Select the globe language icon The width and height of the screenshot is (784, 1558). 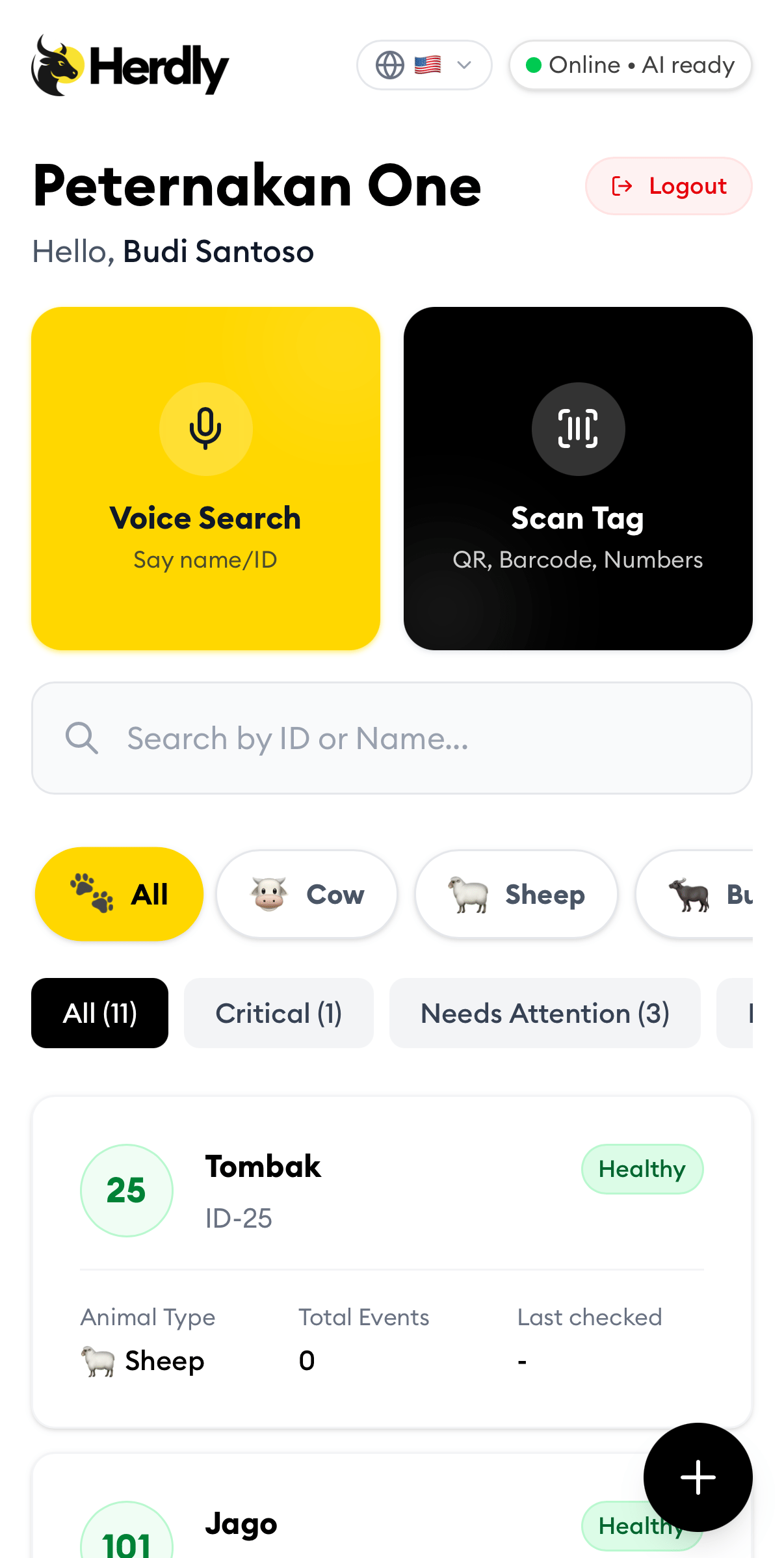[x=390, y=65]
